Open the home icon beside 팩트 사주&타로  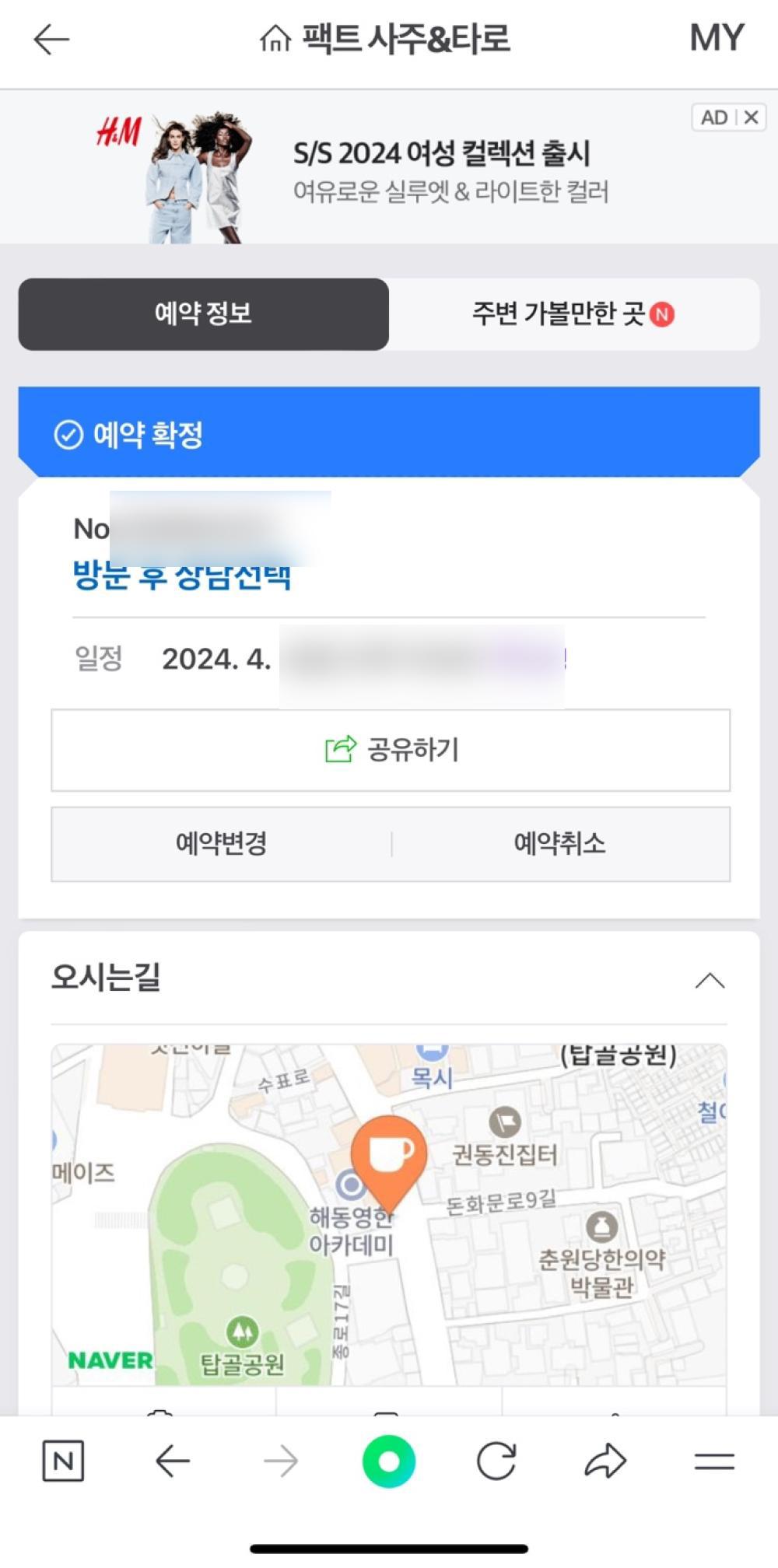275,38
